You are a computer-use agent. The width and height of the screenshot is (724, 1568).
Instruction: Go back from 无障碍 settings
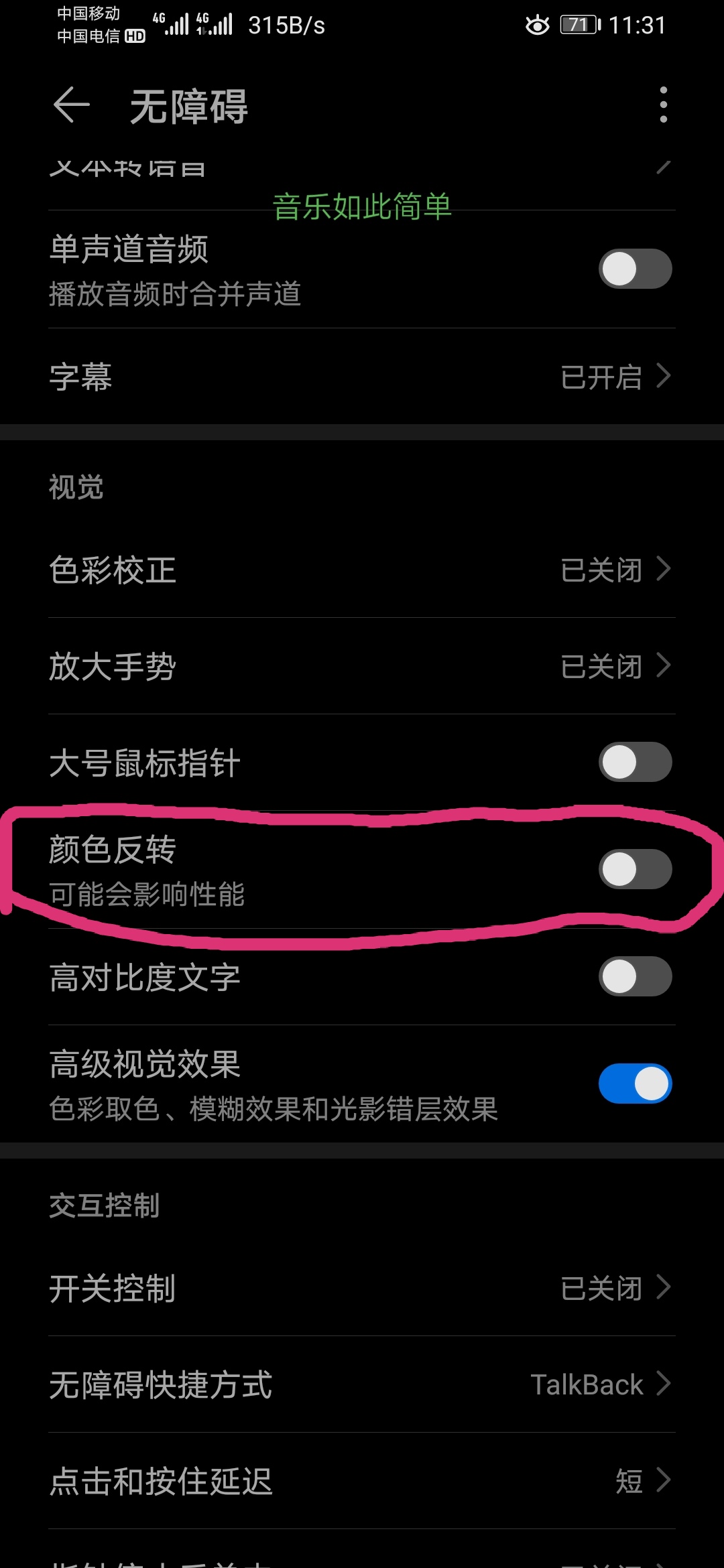[x=71, y=105]
